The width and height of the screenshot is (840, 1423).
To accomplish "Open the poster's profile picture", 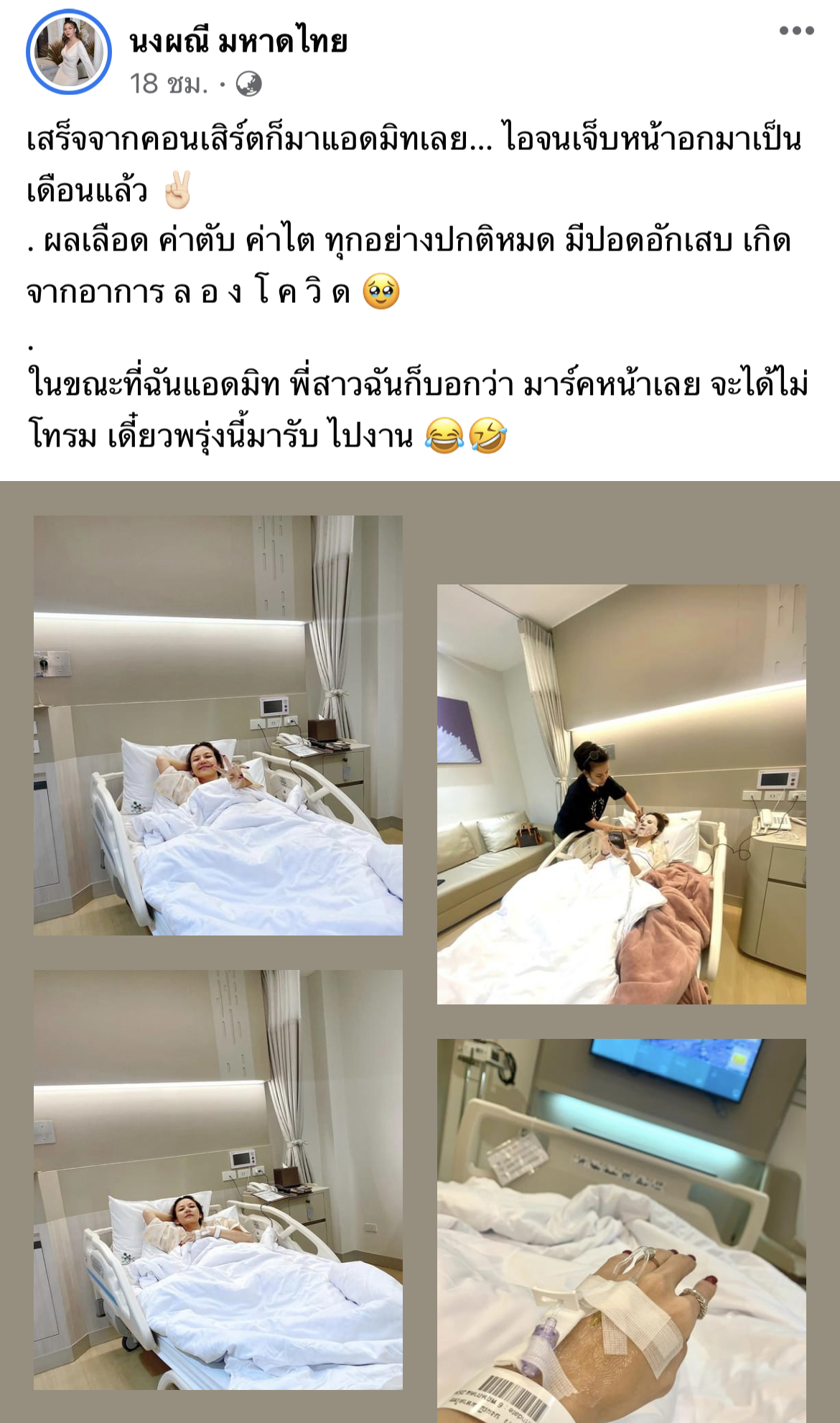I will point(68,52).
